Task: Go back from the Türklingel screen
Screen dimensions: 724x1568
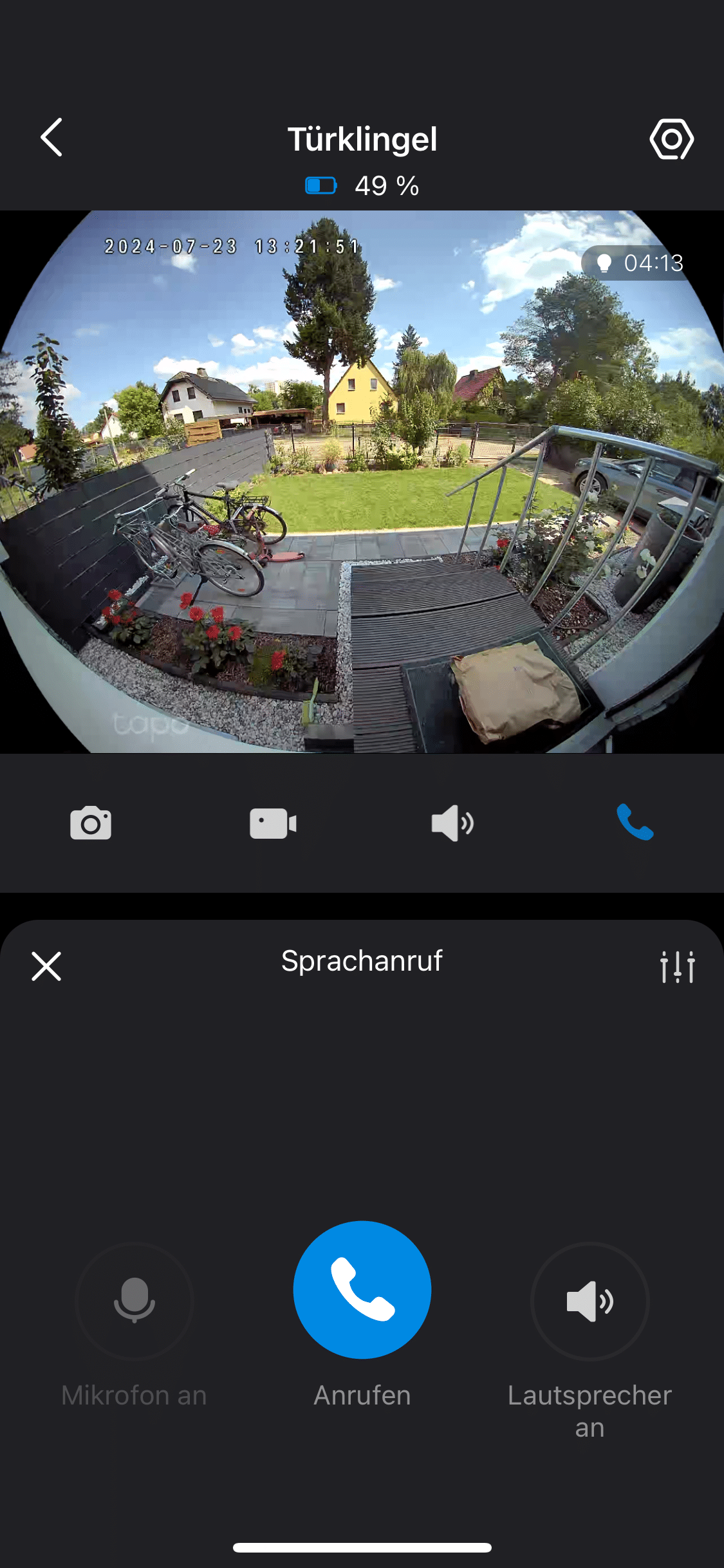Action: coord(51,138)
